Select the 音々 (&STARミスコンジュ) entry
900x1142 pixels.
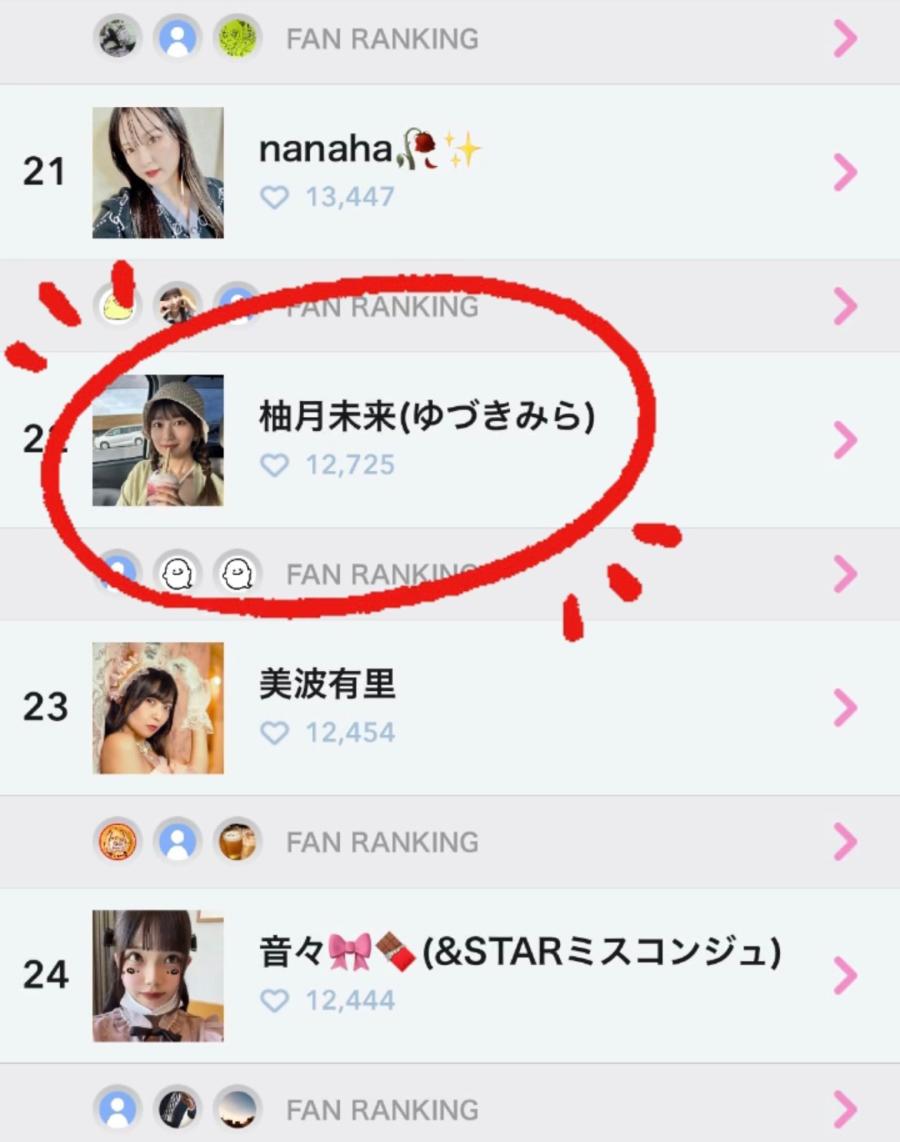click(450, 975)
